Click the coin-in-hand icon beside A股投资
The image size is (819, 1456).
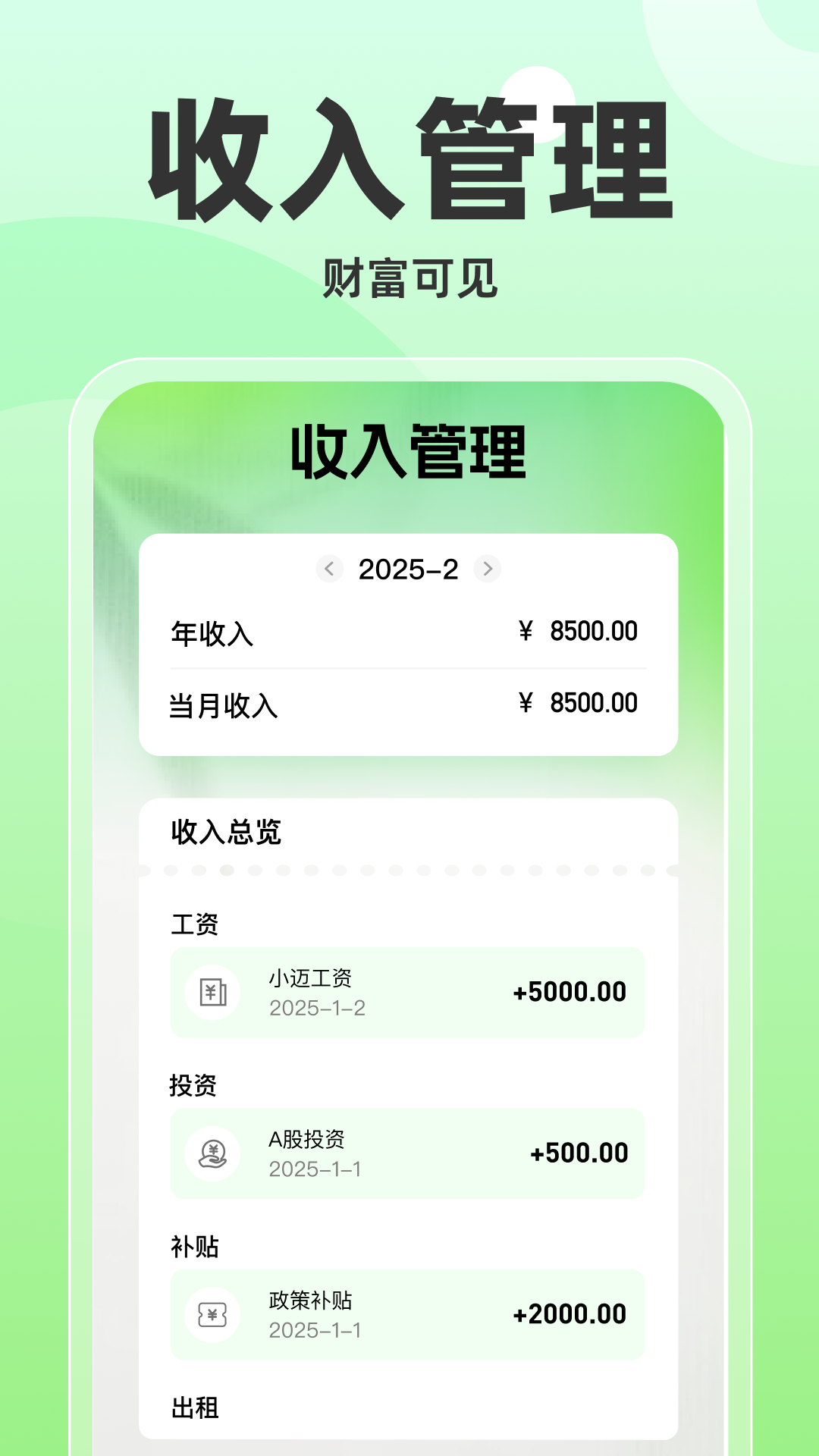point(213,1152)
